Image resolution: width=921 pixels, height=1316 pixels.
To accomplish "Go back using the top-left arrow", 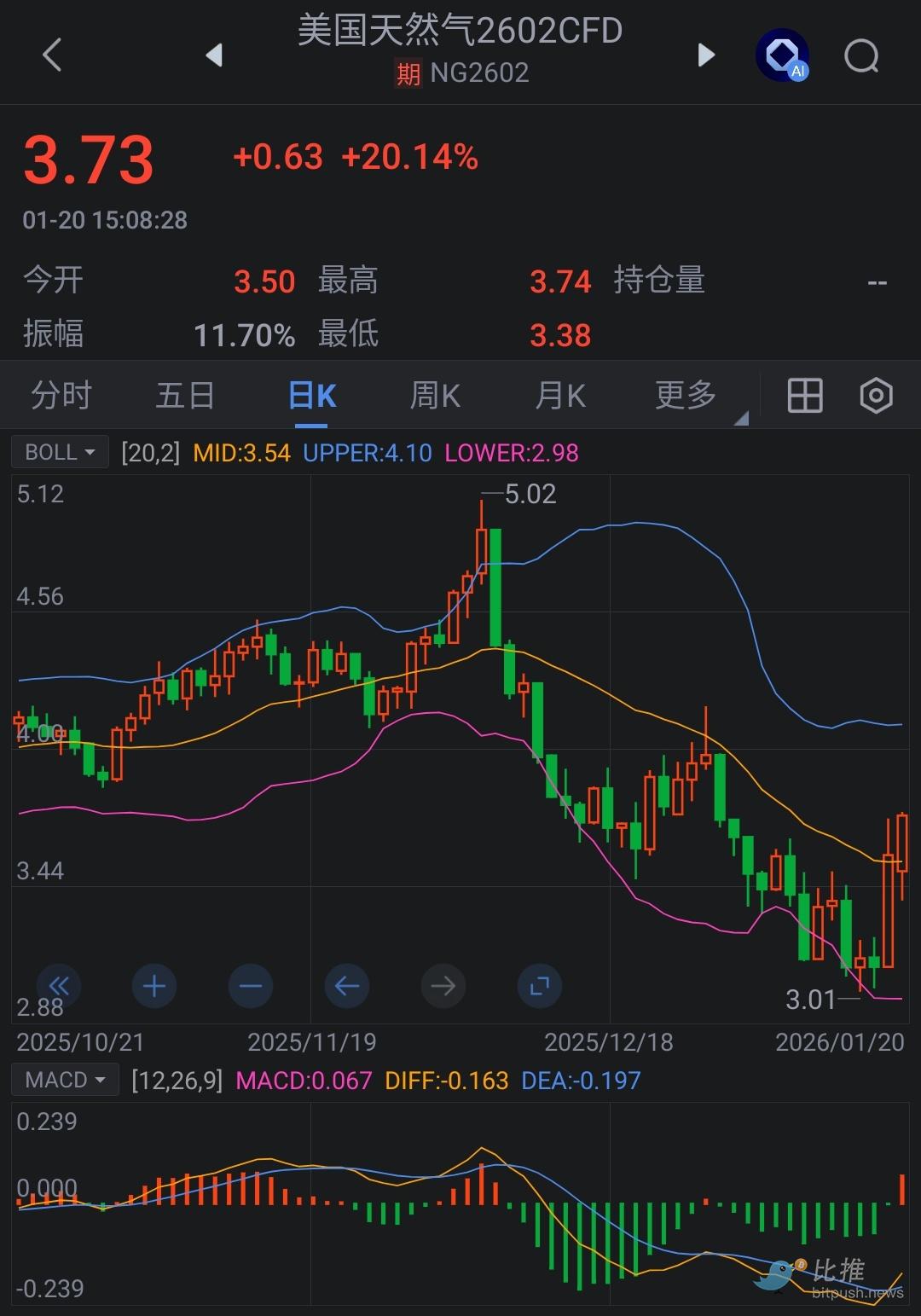I will pyautogui.click(x=52, y=55).
